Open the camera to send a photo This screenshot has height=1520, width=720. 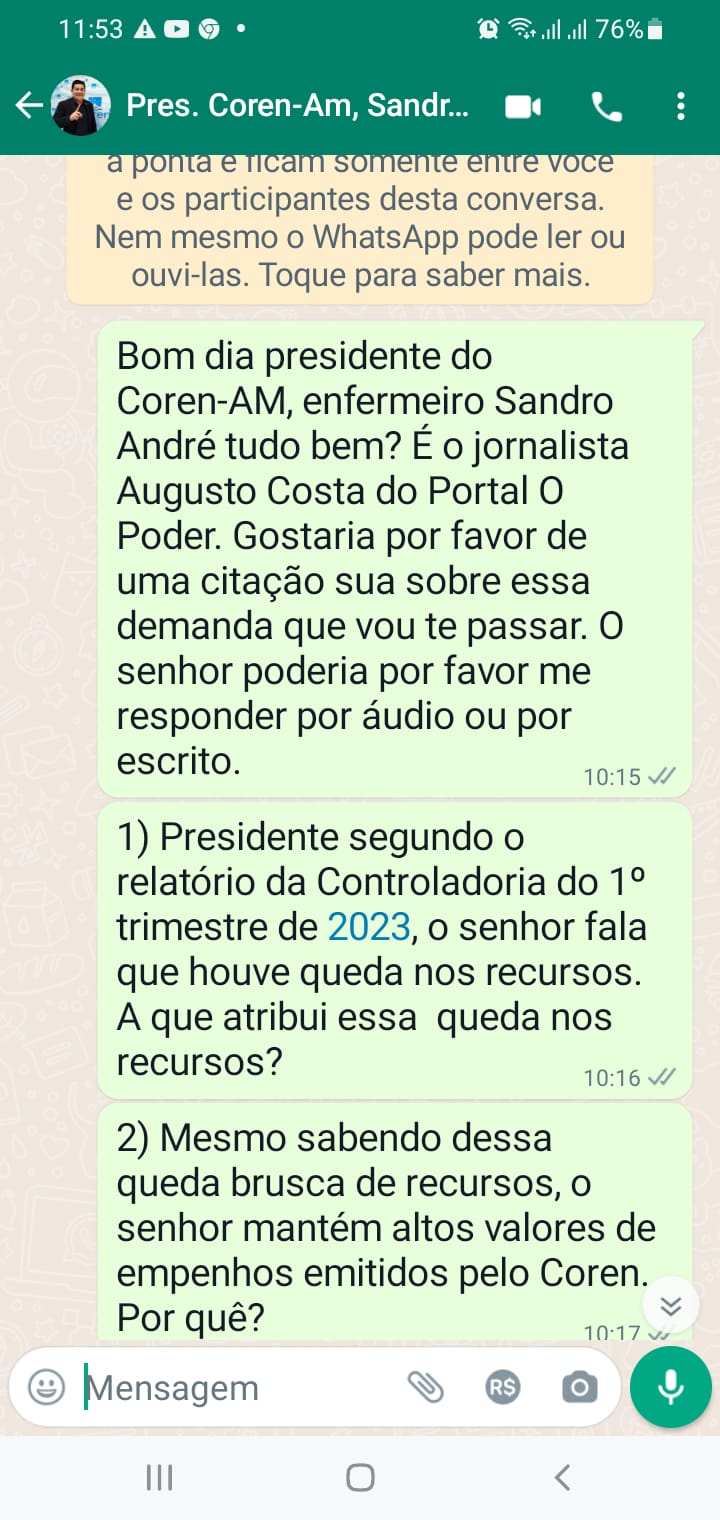pos(580,1387)
